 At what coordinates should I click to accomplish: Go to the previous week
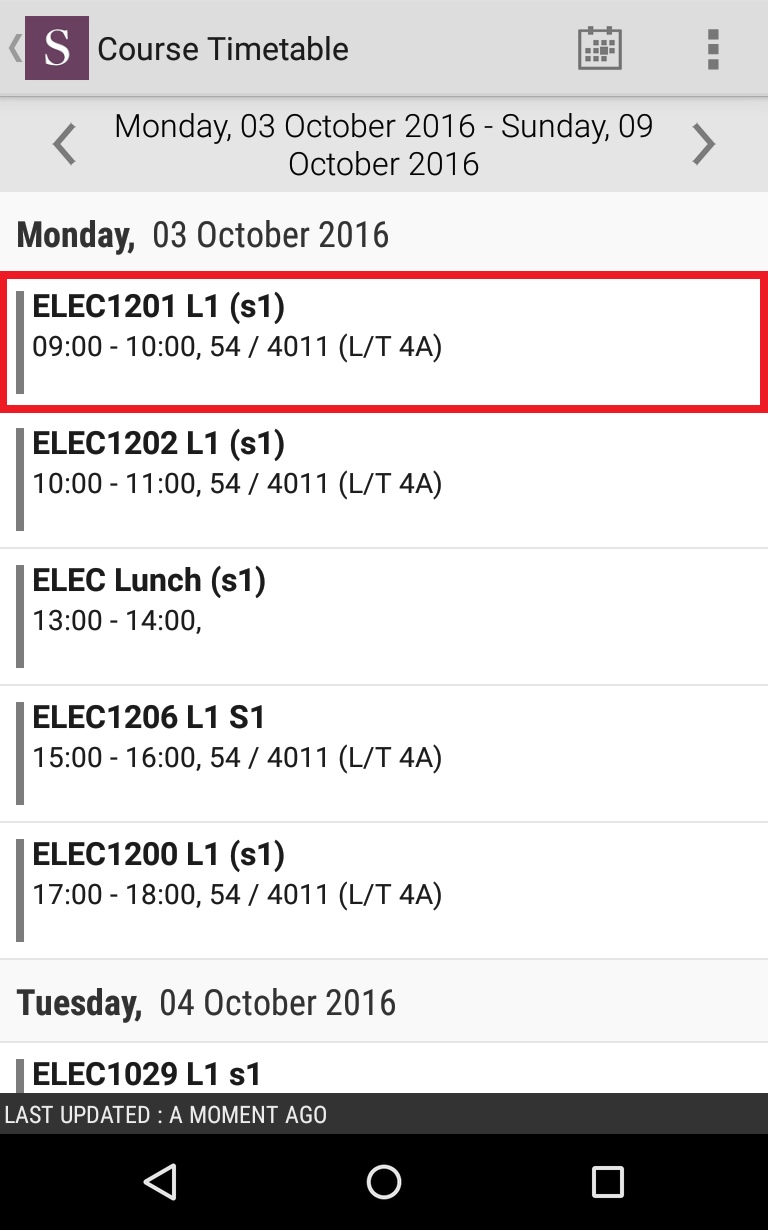click(65, 144)
